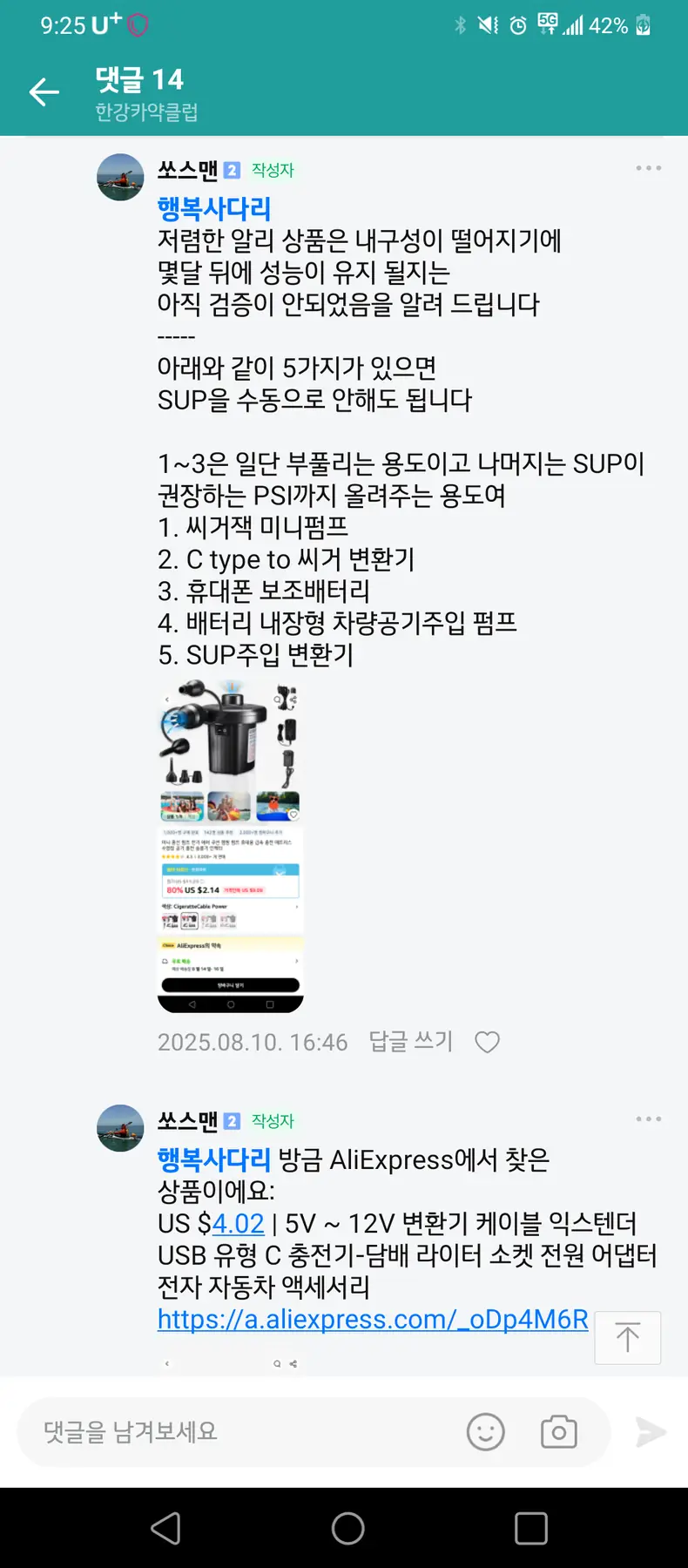688x1568 pixels.
Task: Open the a.aliexpress.com product link
Action: (x=373, y=1320)
